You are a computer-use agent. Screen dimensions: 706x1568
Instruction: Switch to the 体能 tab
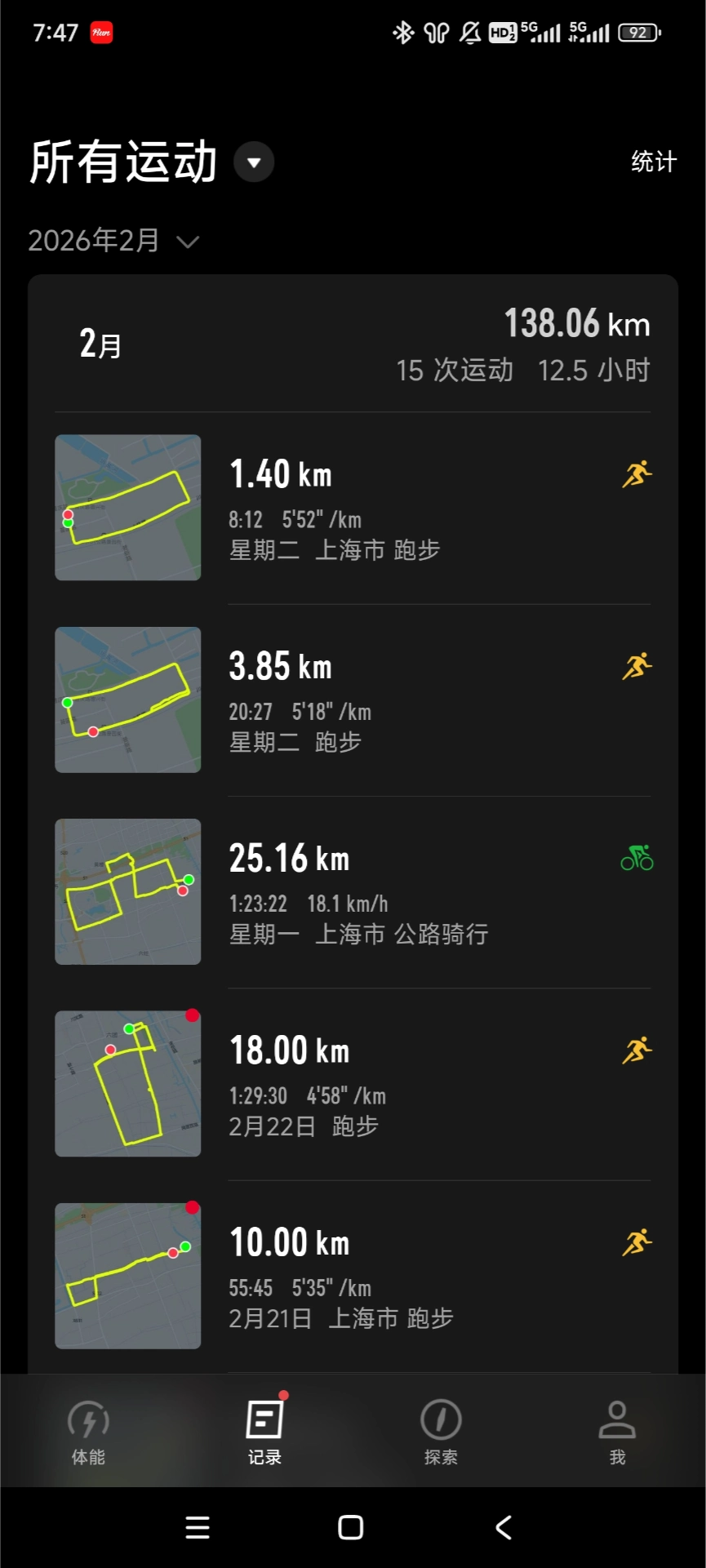(x=88, y=1432)
